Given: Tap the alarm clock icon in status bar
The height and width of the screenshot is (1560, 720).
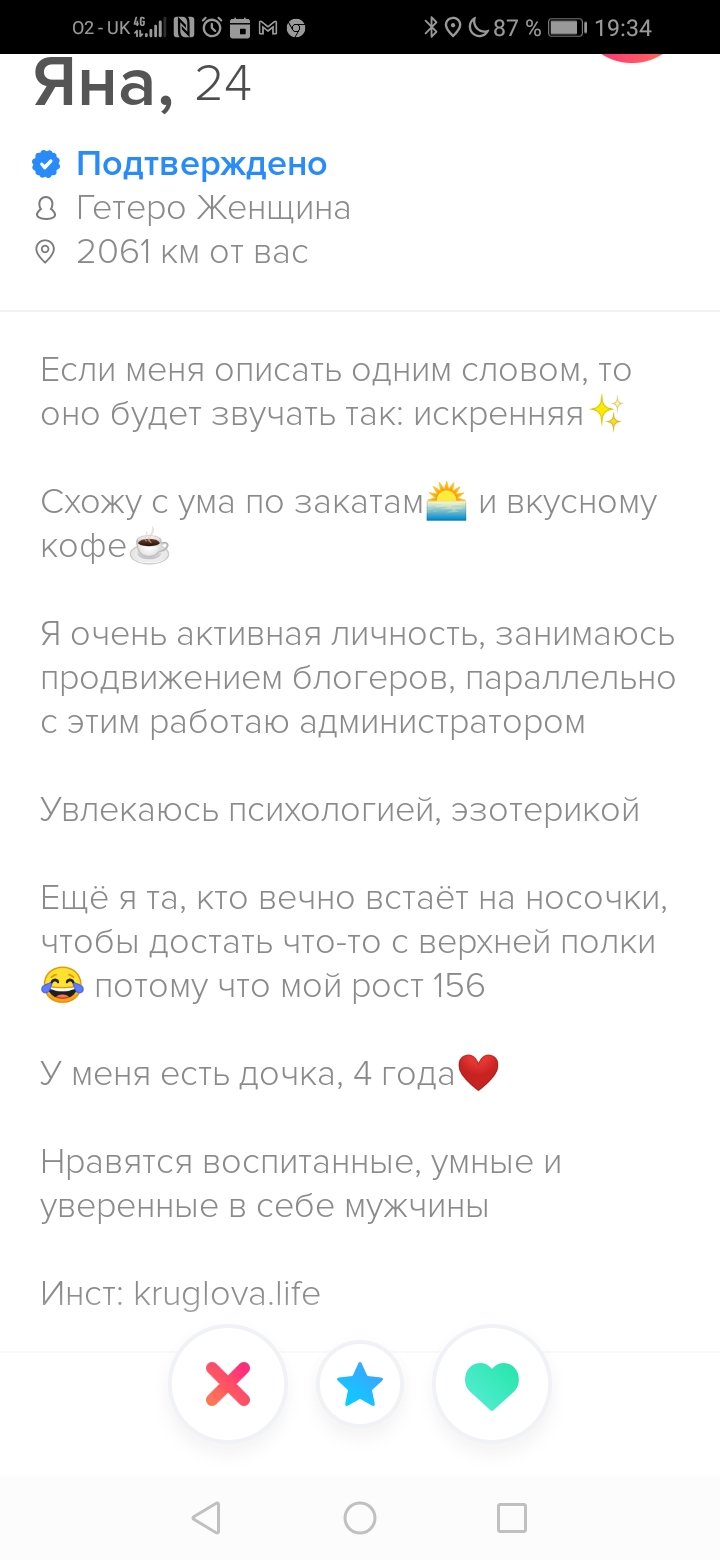Looking at the screenshot, I should 212,27.
